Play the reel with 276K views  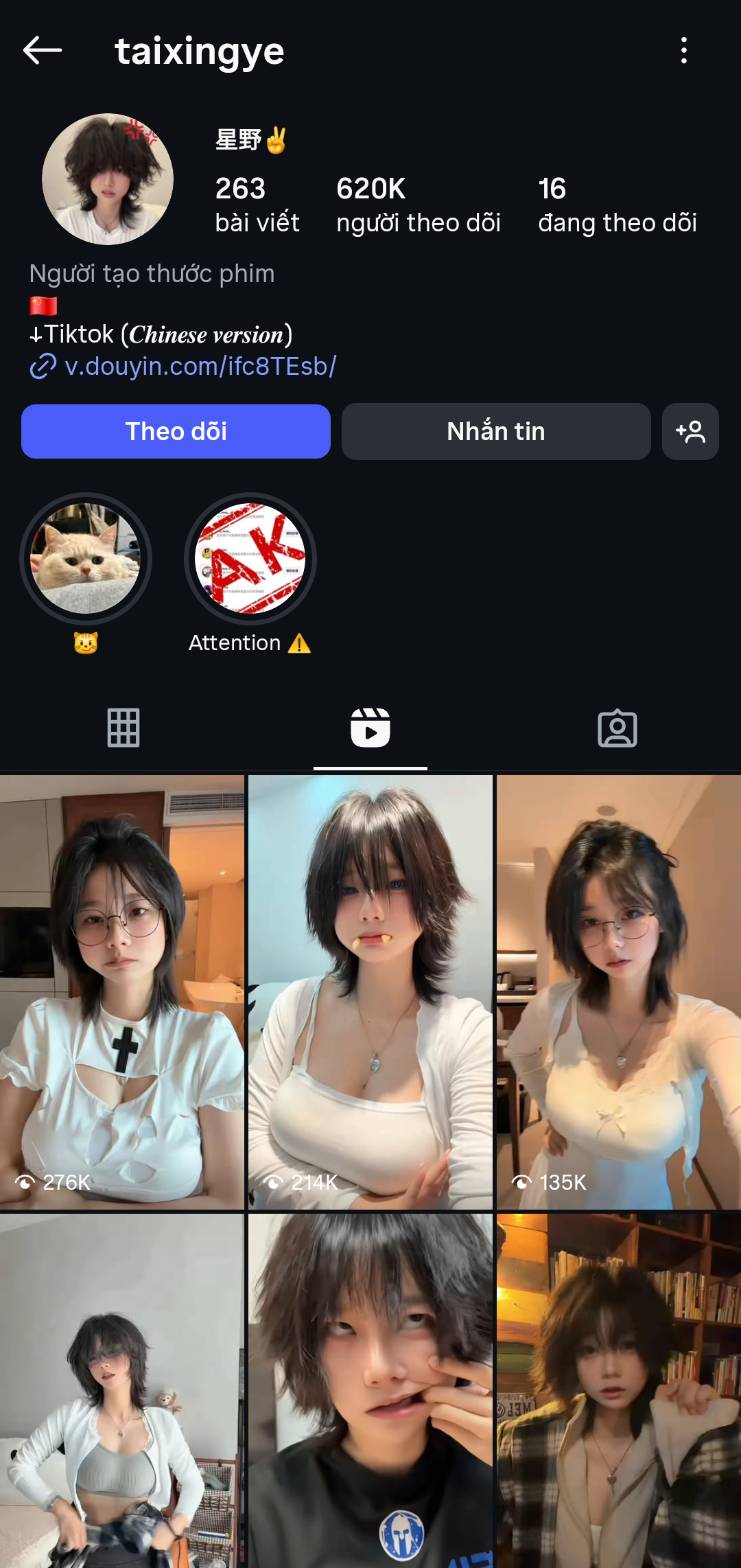coord(122,992)
